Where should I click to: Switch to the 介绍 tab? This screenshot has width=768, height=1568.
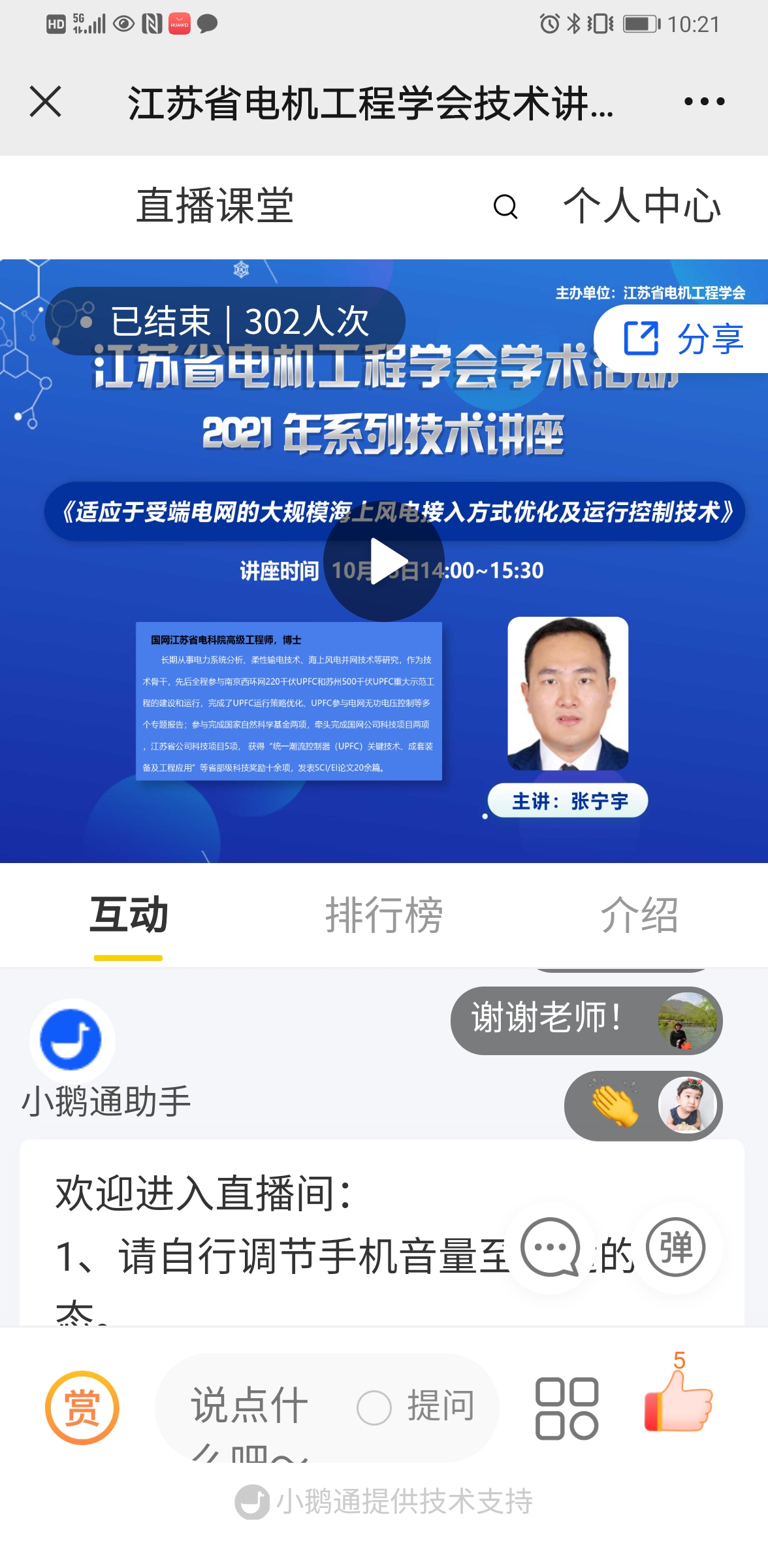pyautogui.click(x=639, y=915)
